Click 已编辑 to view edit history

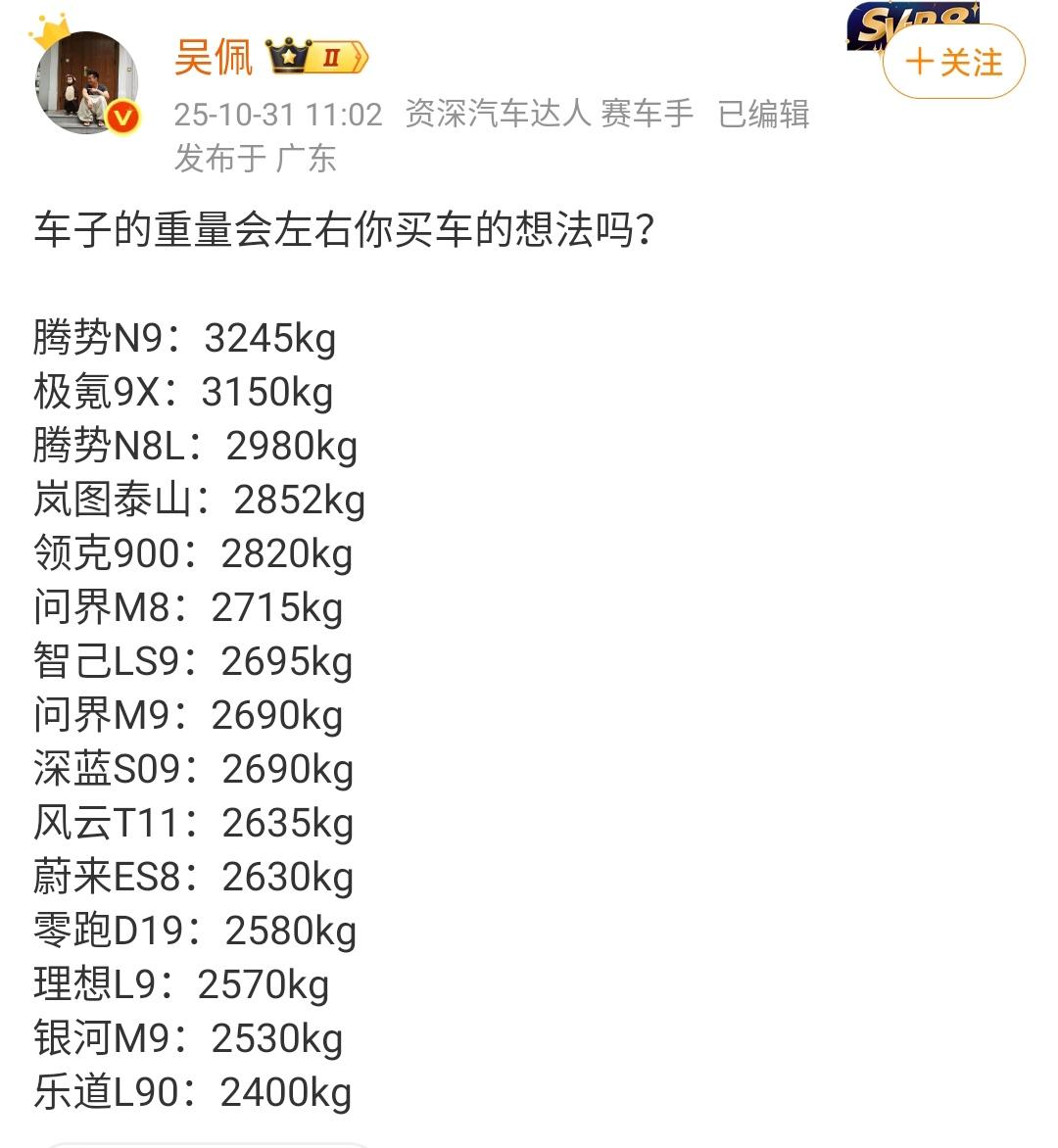pos(762,115)
